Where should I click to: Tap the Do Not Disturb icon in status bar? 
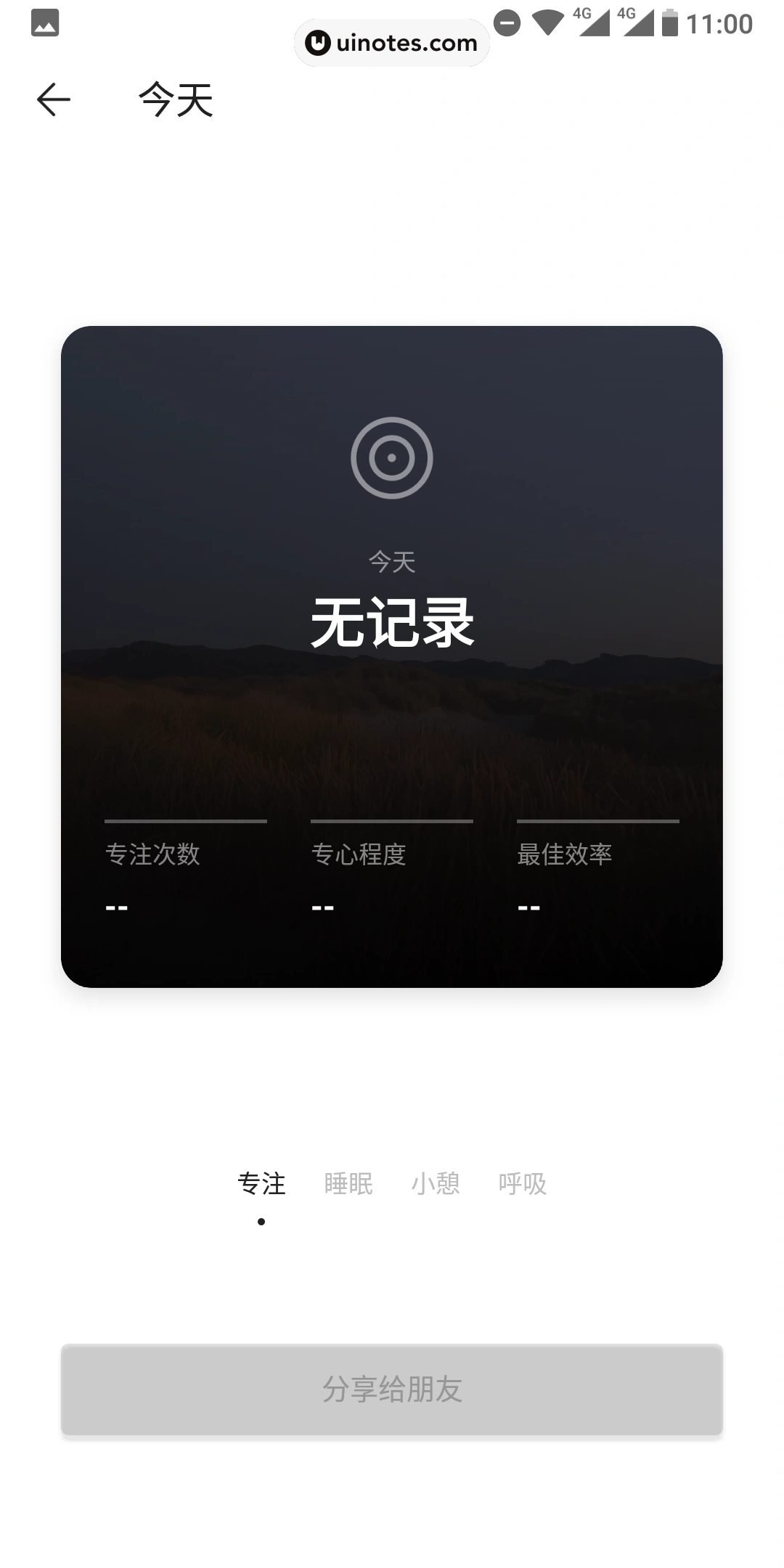pos(507,22)
